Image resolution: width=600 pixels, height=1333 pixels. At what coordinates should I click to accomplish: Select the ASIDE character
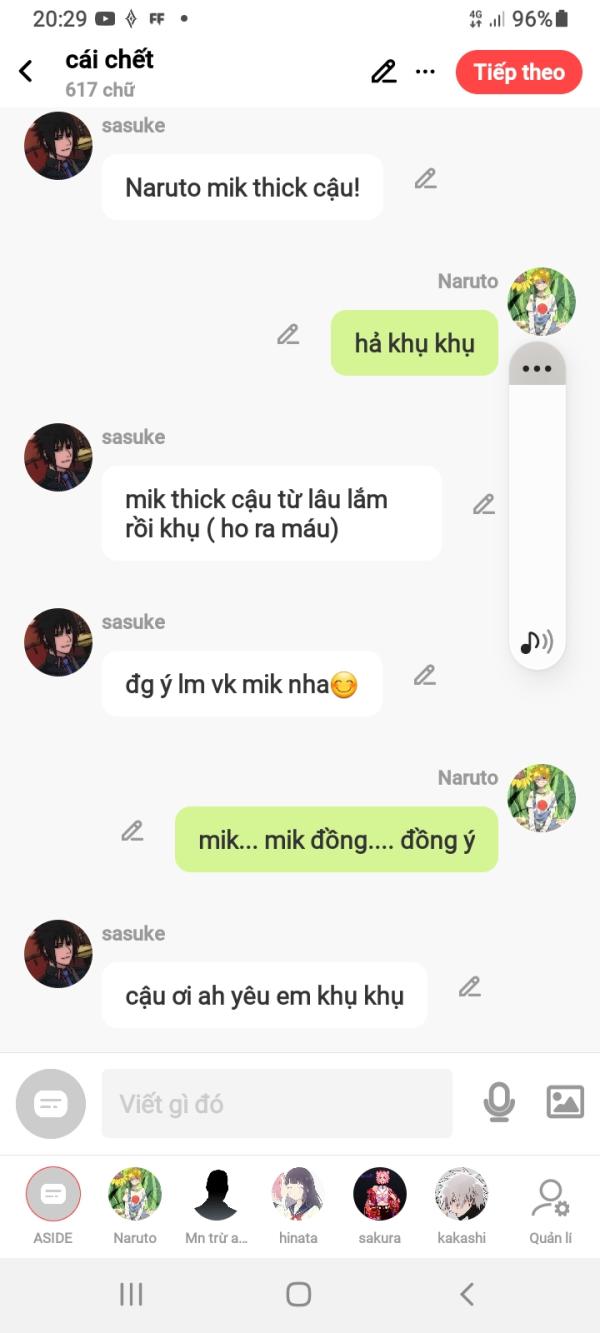(53, 1205)
